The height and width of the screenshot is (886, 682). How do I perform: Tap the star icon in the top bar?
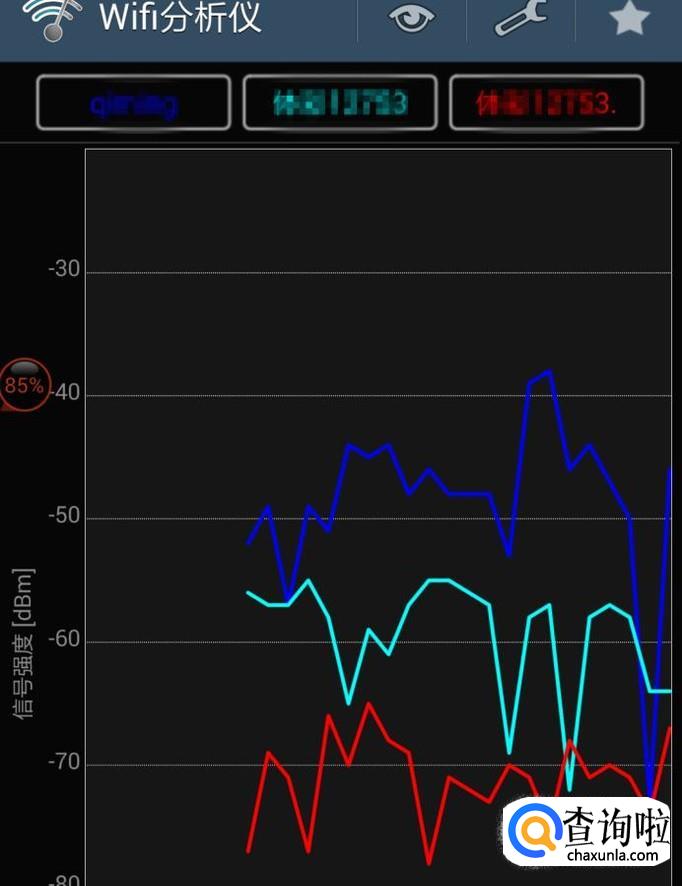pyautogui.click(x=629, y=19)
